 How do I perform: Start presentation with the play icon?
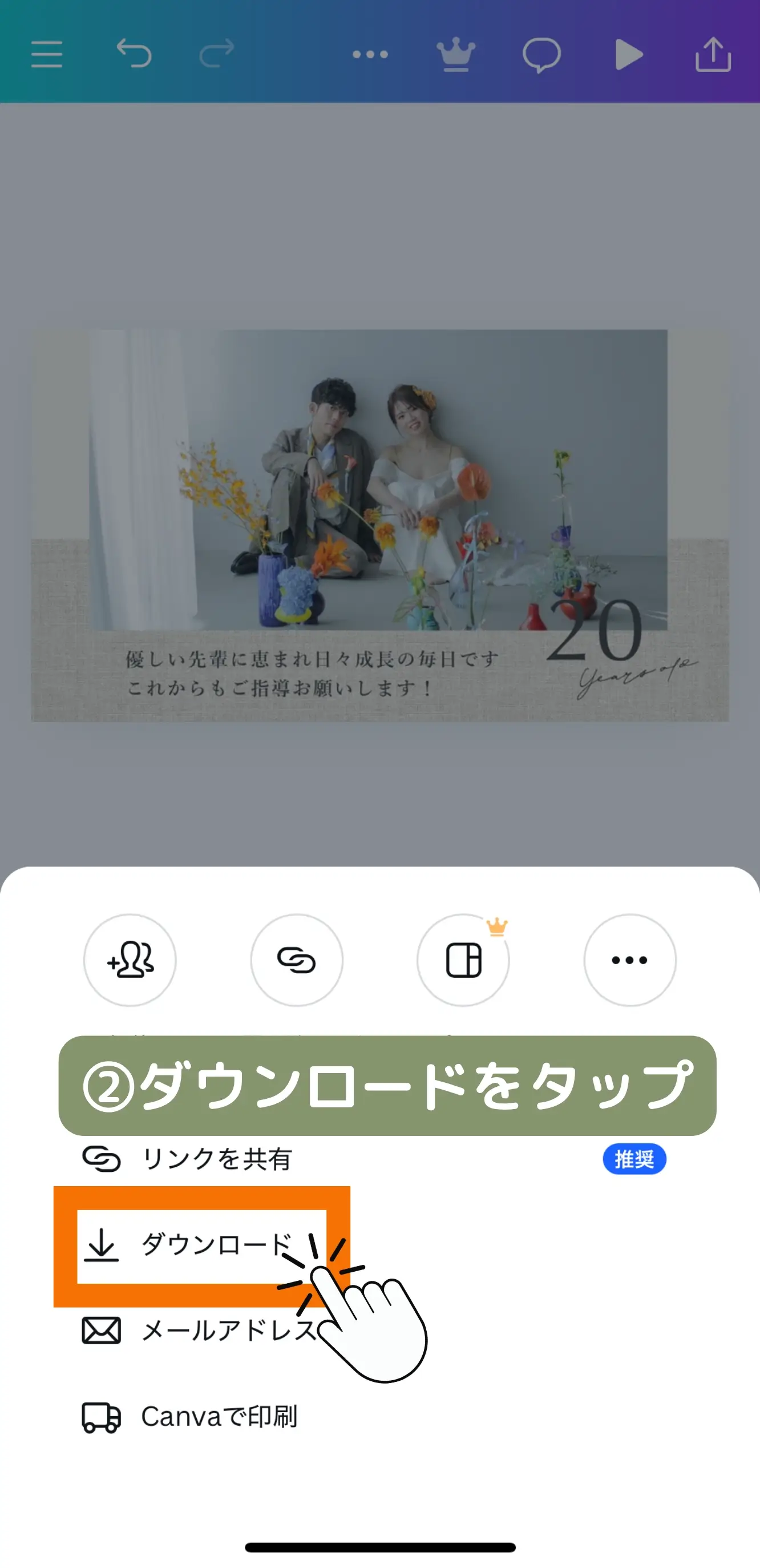[x=628, y=55]
